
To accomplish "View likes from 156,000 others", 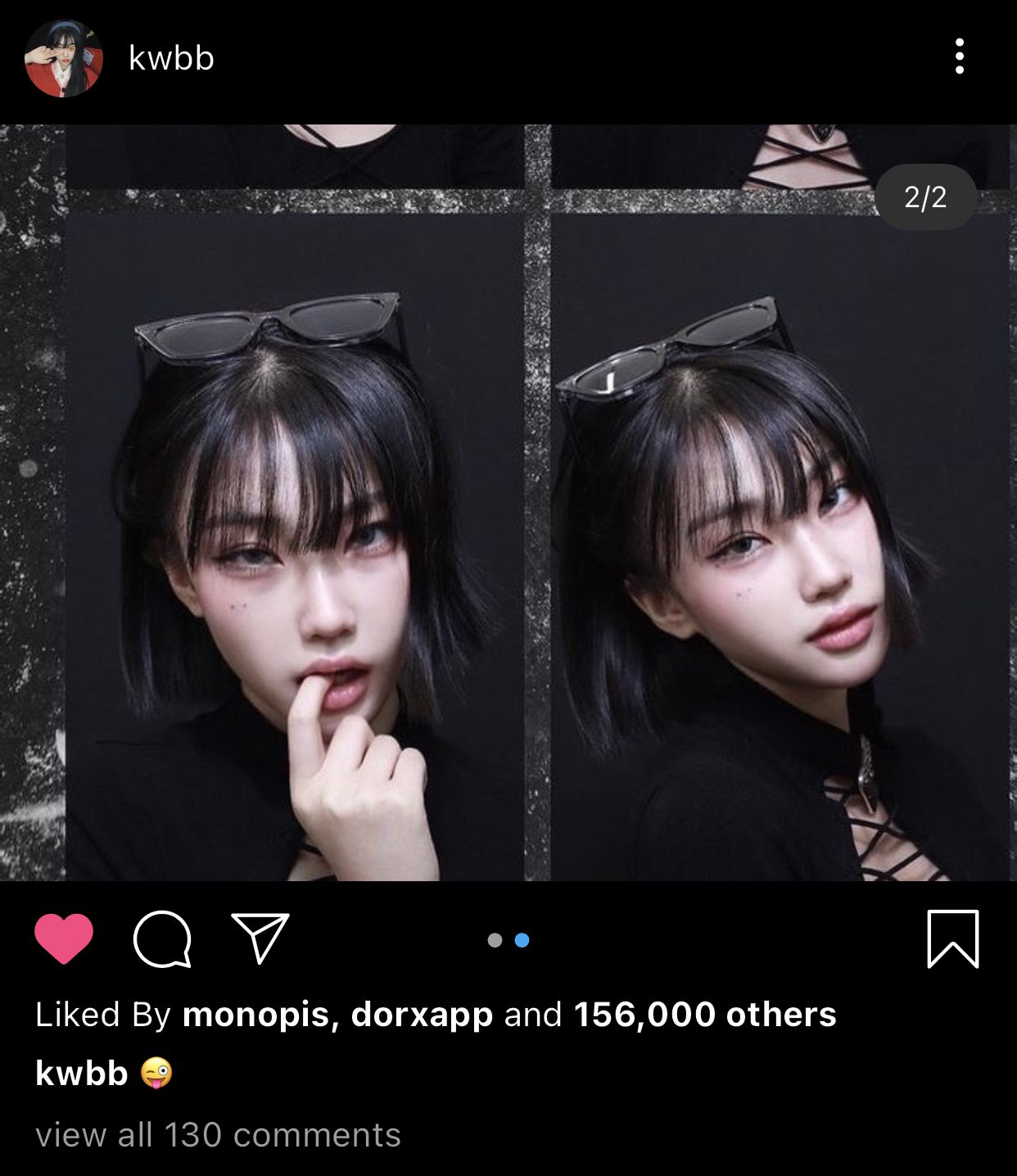I will (704, 1015).
